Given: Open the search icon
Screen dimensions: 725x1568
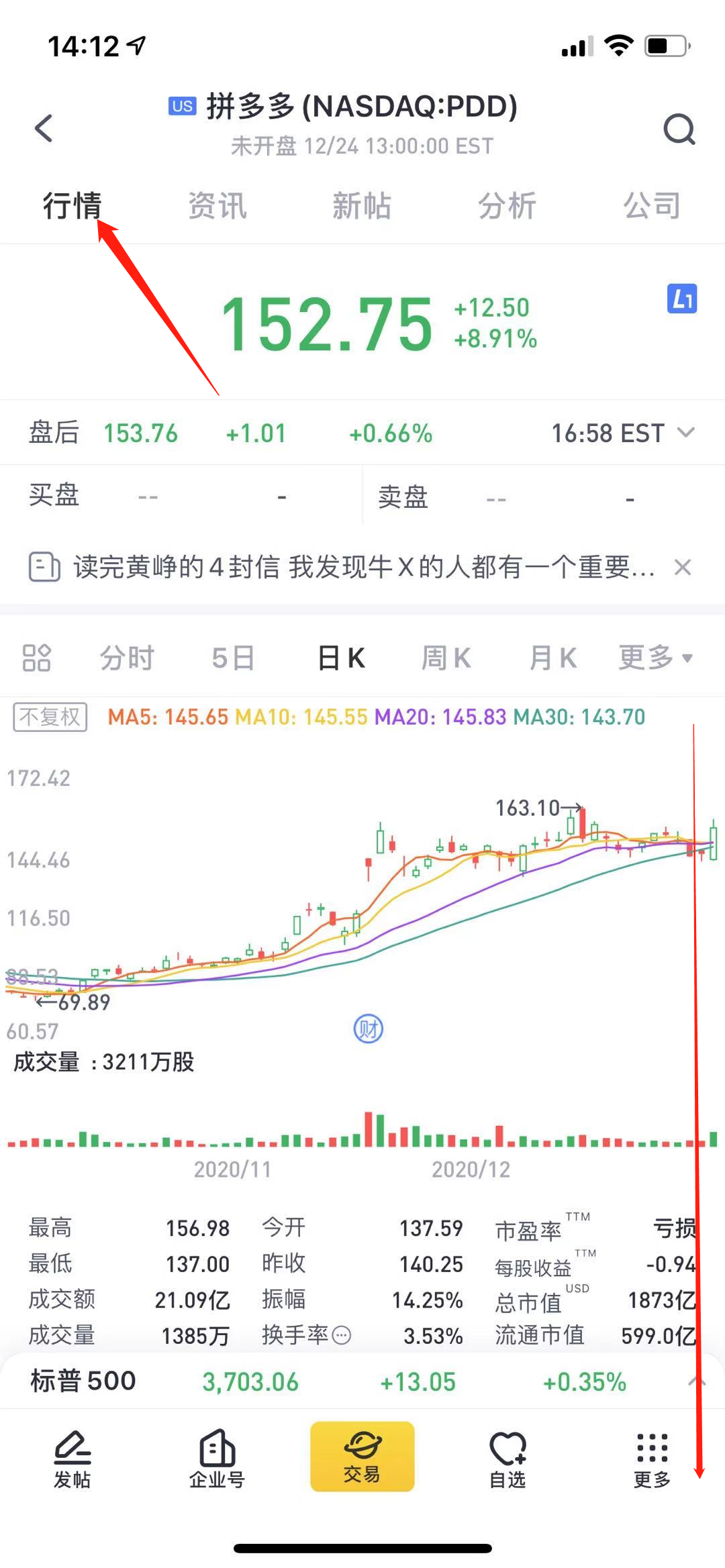Looking at the screenshot, I should coord(681,129).
